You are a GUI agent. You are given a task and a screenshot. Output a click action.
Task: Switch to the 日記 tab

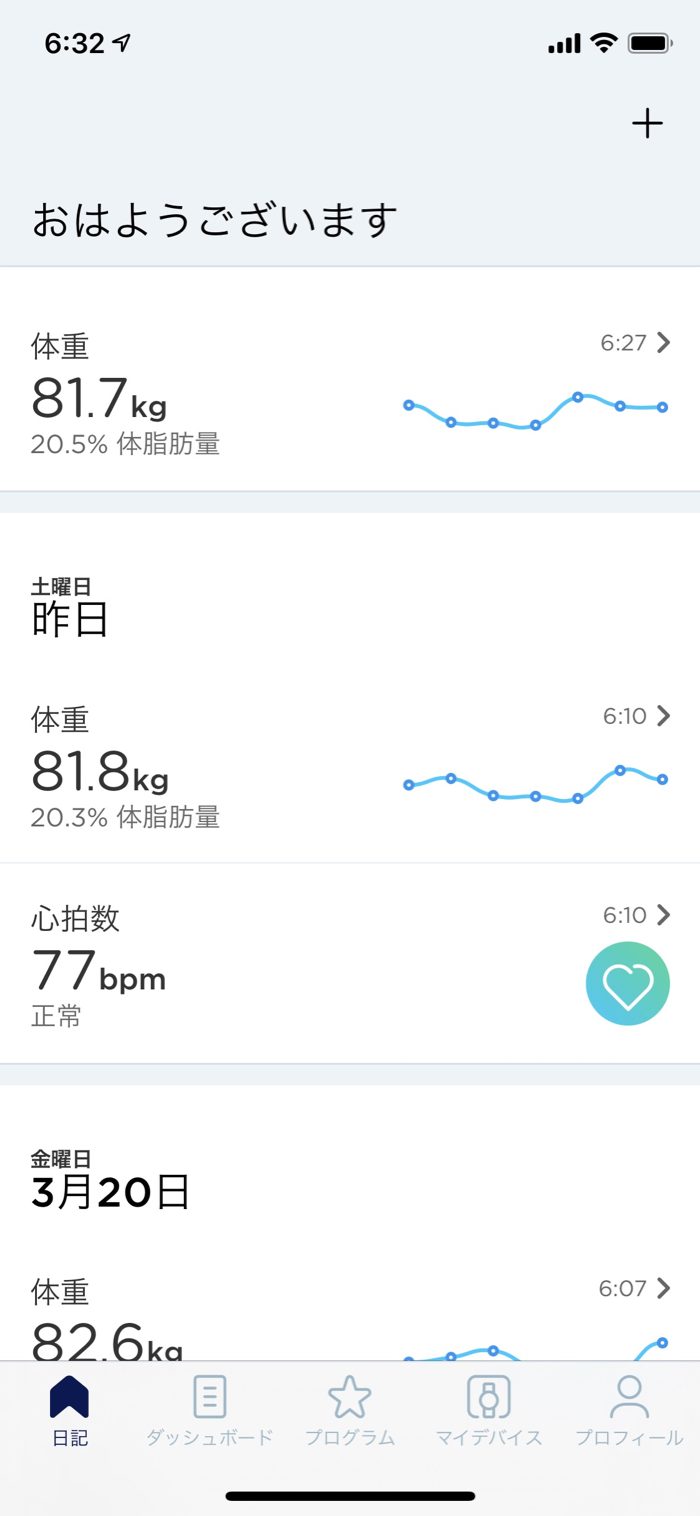[70, 1410]
